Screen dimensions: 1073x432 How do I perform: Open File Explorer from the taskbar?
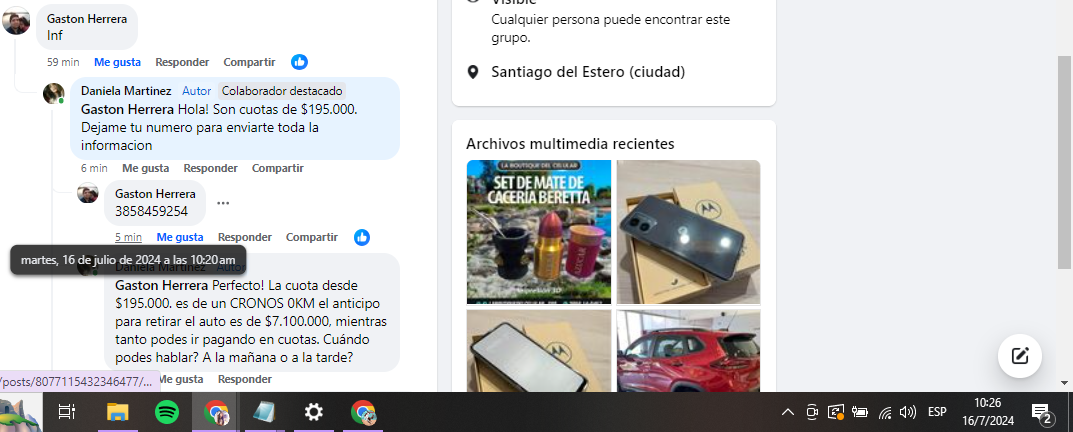click(x=118, y=412)
